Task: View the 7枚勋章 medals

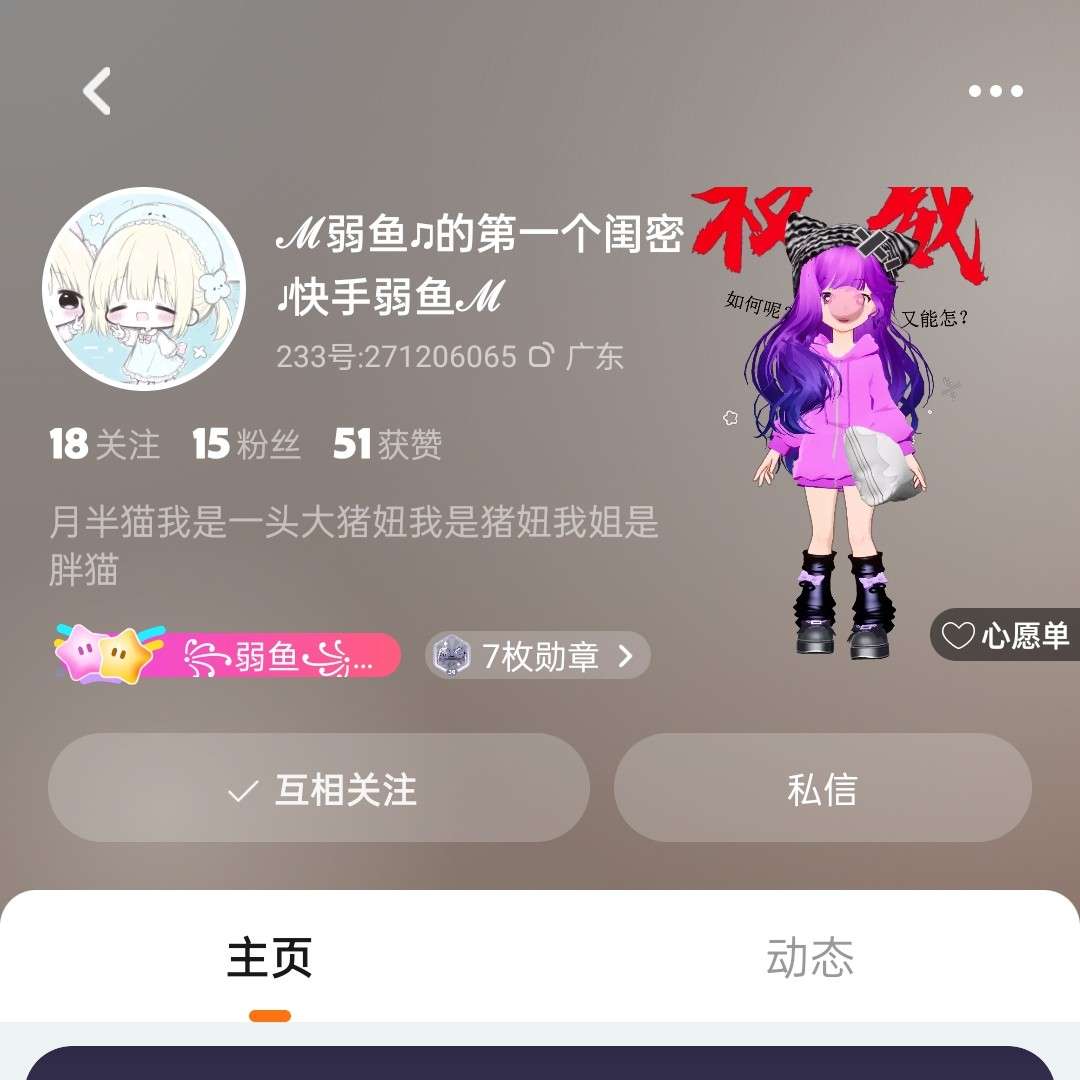Action: (539, 656)
